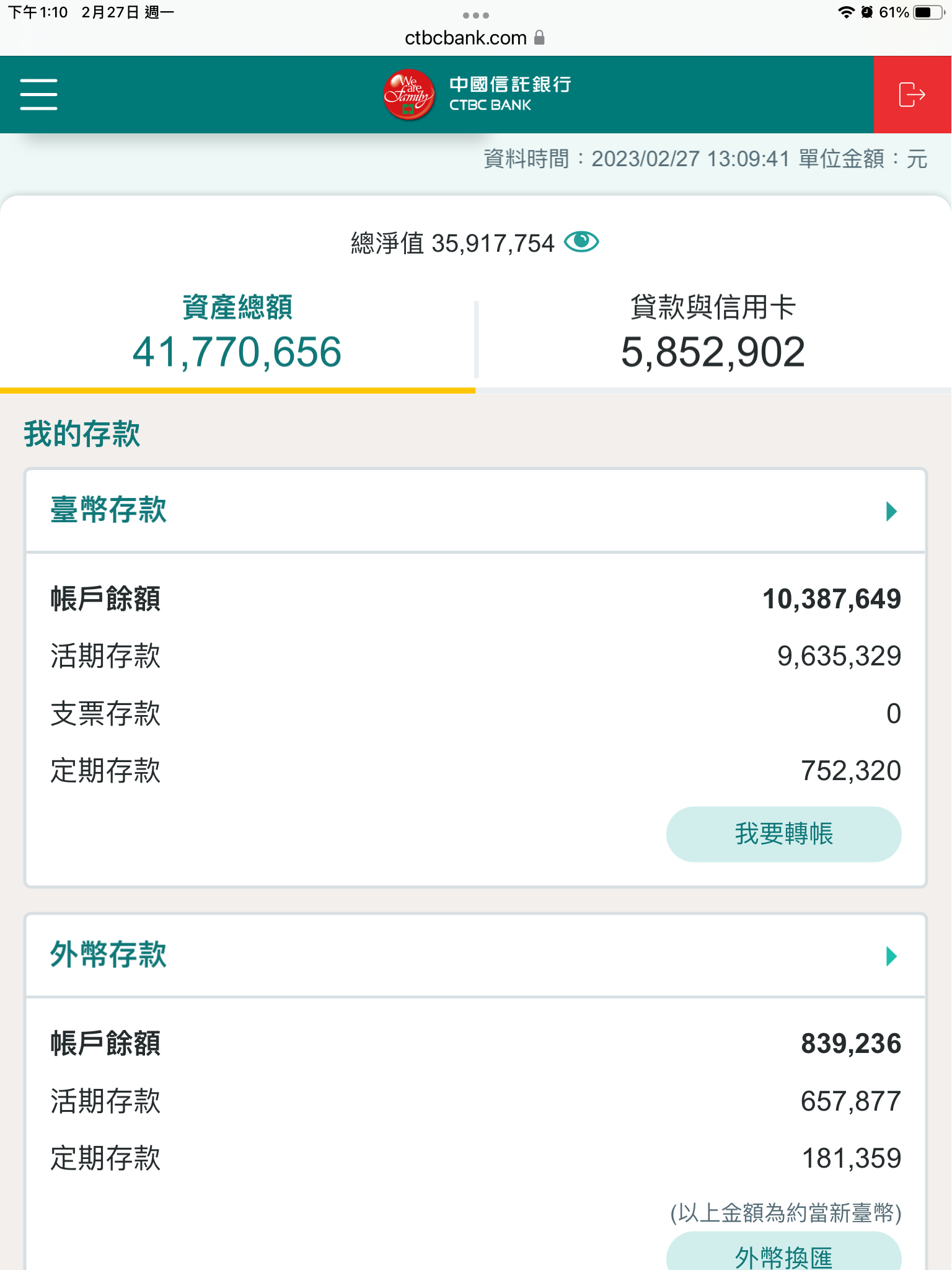Tap the browser's three-dot multitasking menu
This screenshot has height=1270, width=952.
[x=475, y=15]
